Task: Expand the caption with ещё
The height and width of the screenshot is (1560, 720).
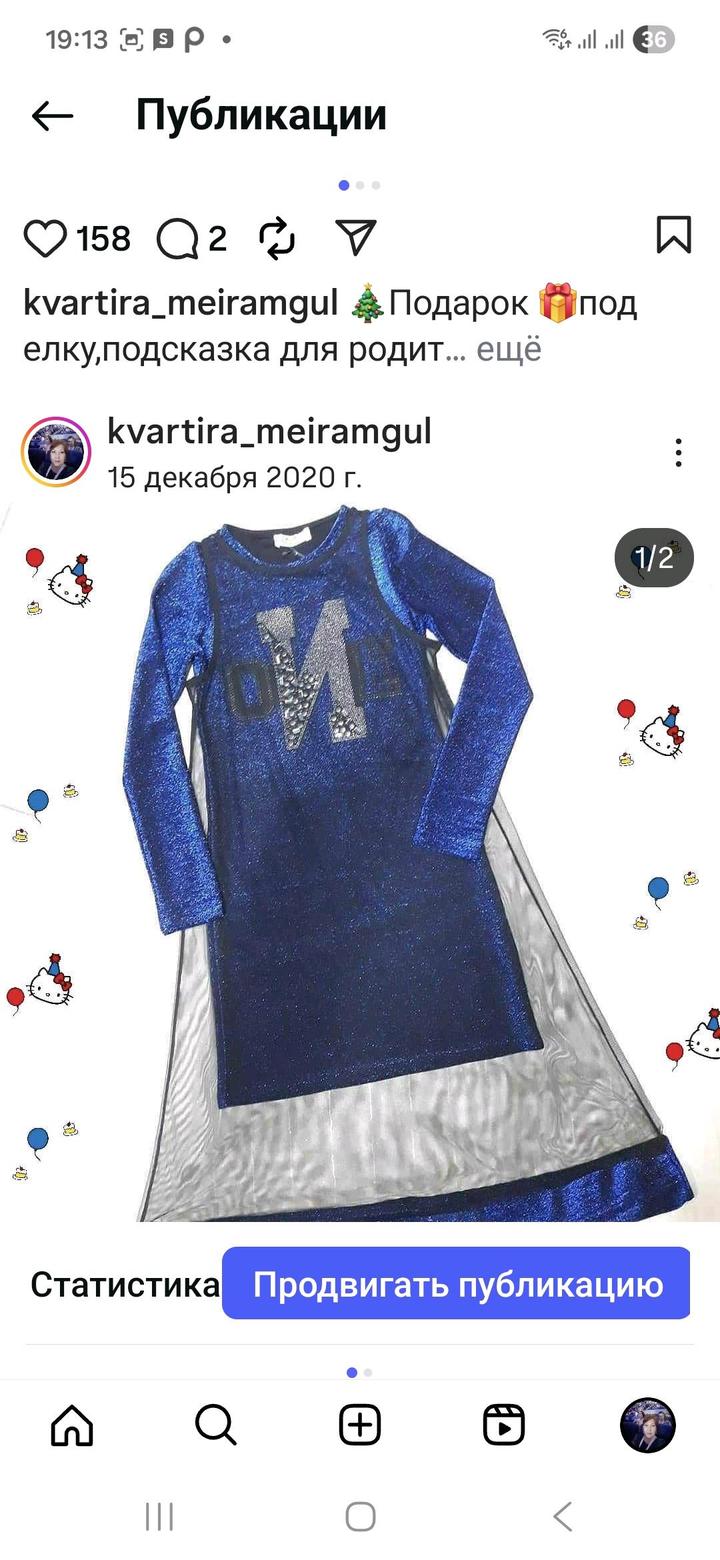Action: [x=508, y=350]
